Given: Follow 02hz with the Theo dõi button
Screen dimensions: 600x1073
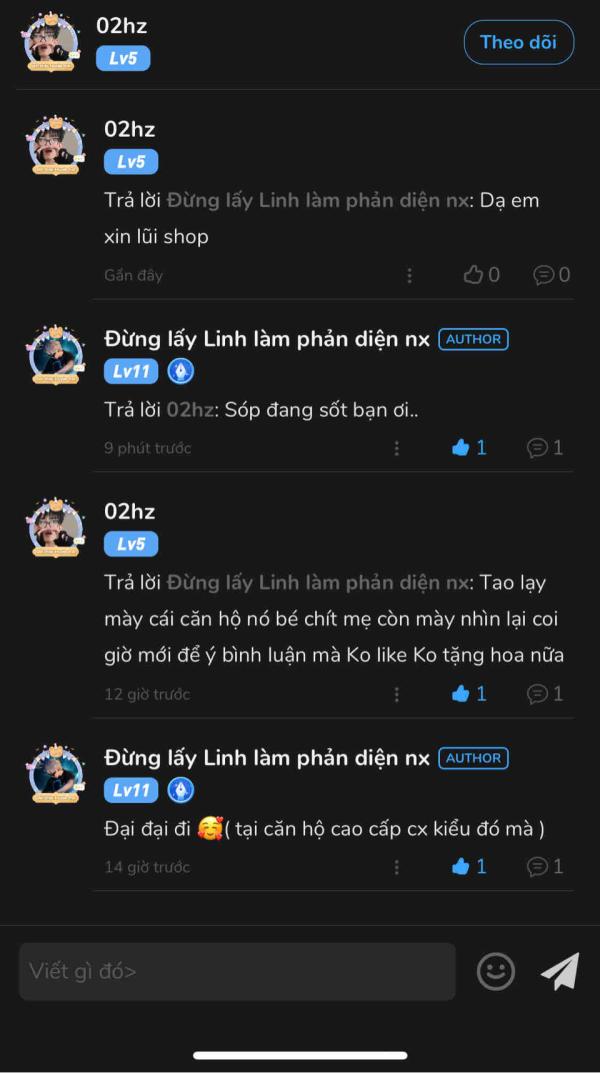Looking at the screenshot, I should click(x=519, y=42).
